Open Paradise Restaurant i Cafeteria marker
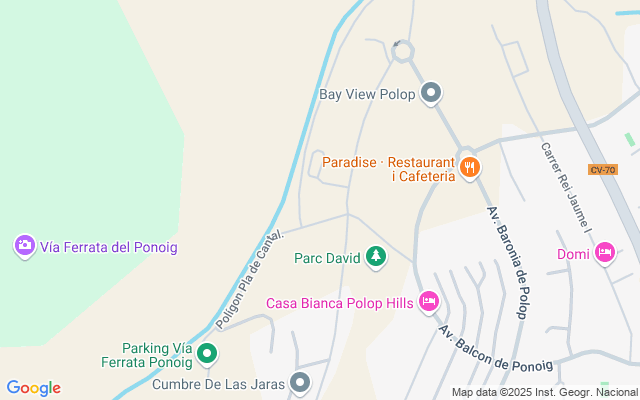This screenshot has width=640, height=400. point(469,168)
